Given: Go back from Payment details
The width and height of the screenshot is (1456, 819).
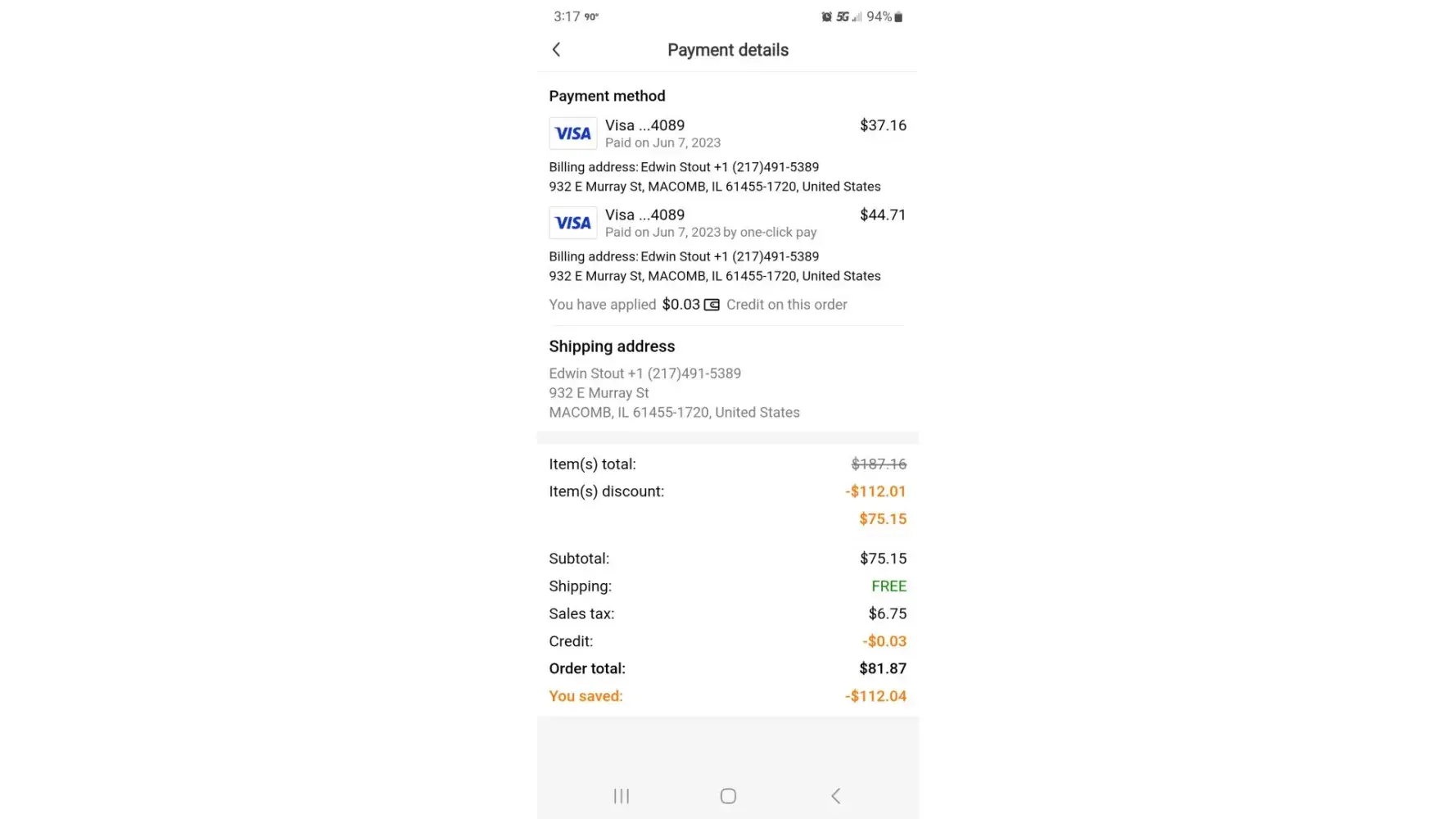Looking at the screenshot, I should tap(557, 50).
